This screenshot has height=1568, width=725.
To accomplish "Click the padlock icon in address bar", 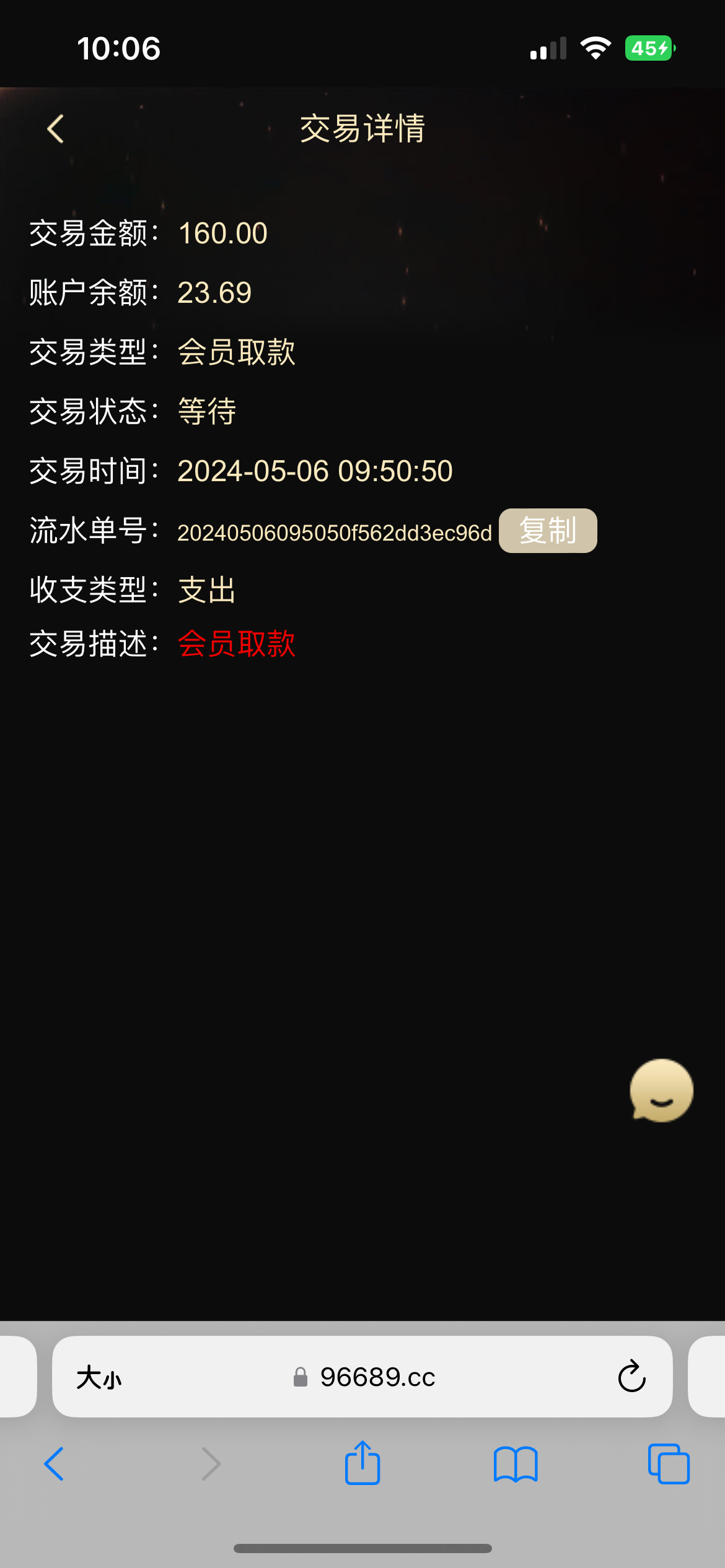I will tap(301, 1379).
